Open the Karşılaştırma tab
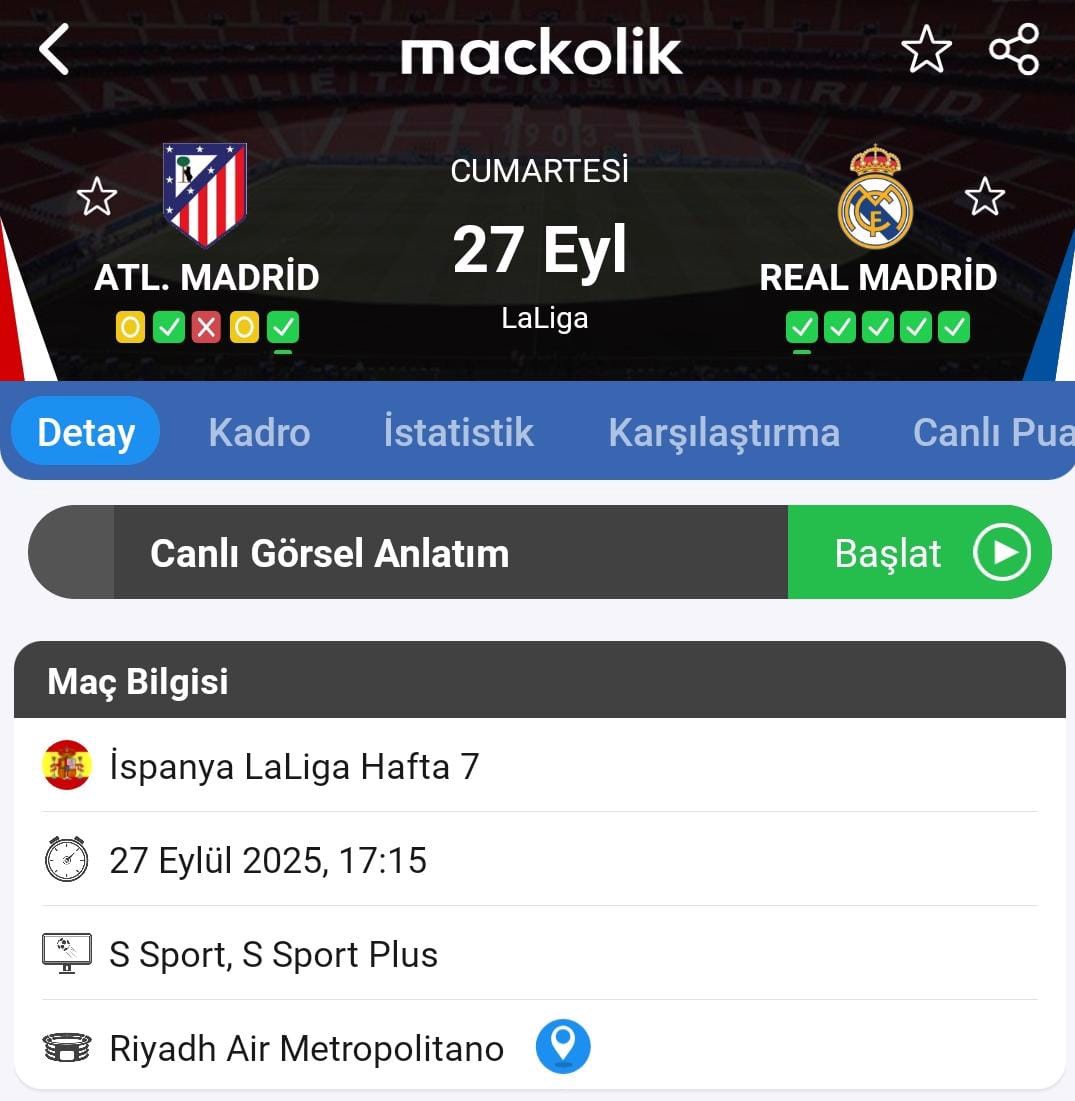The image size is (1075, 1101). (723, 432)
